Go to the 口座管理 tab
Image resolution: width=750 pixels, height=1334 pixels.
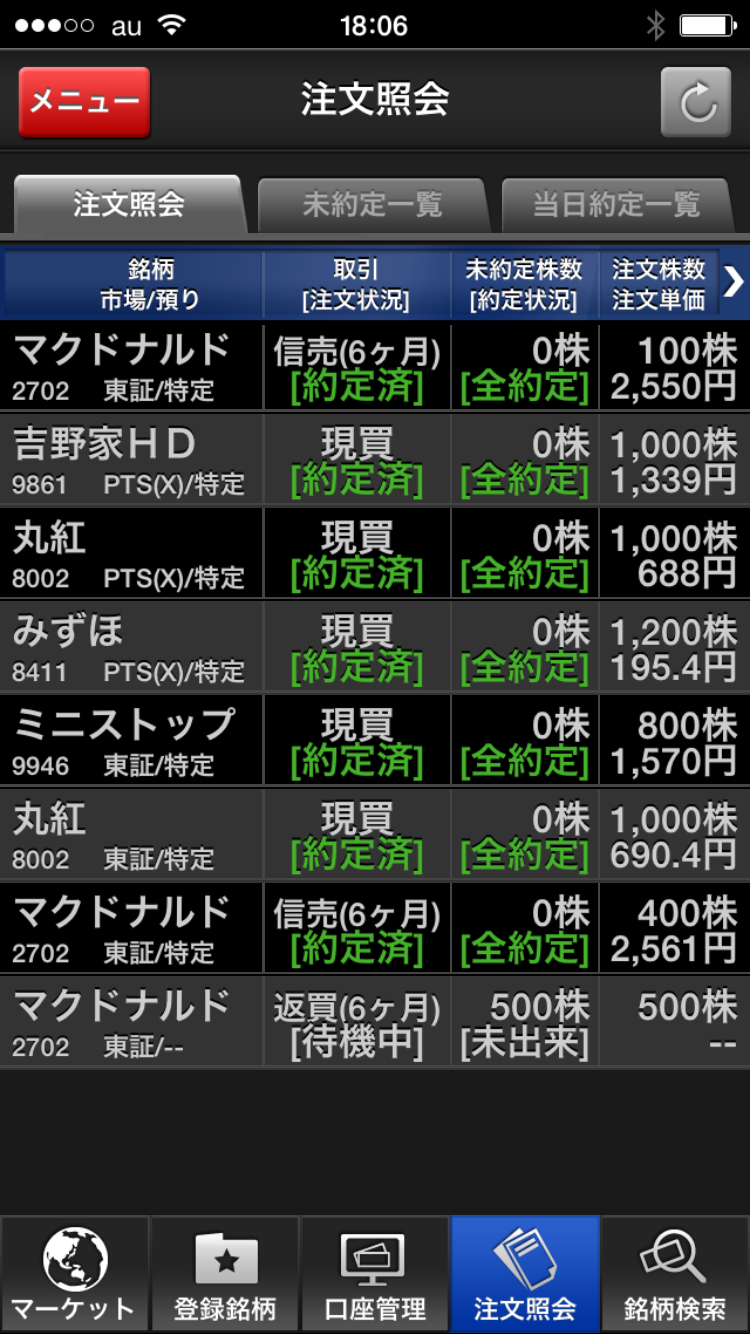[x=375, y=1274]
